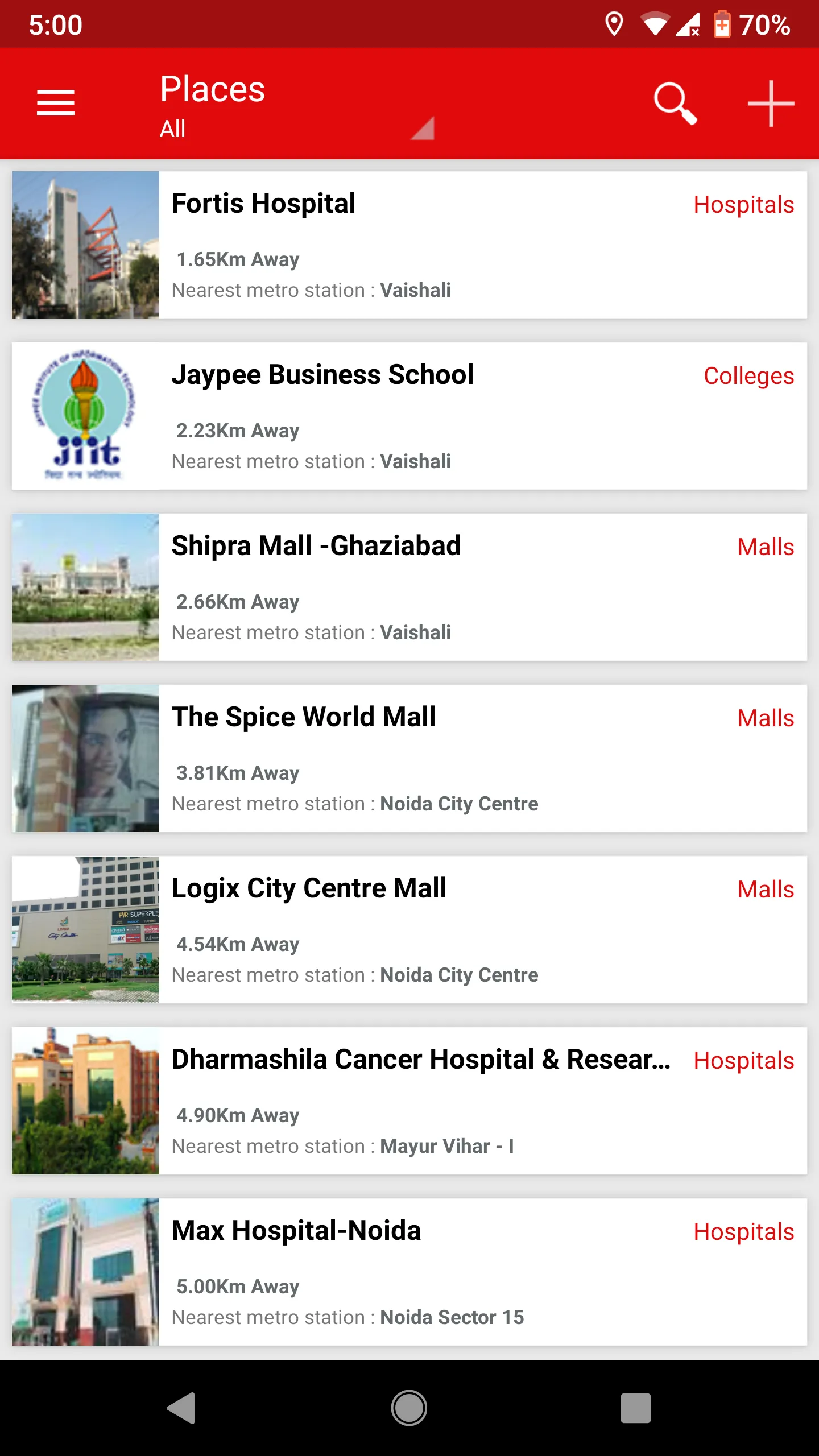Select the Colleges label on Jaypee Business School
819x1456 pixels.
pyautogui.click(x=748, y=377)
